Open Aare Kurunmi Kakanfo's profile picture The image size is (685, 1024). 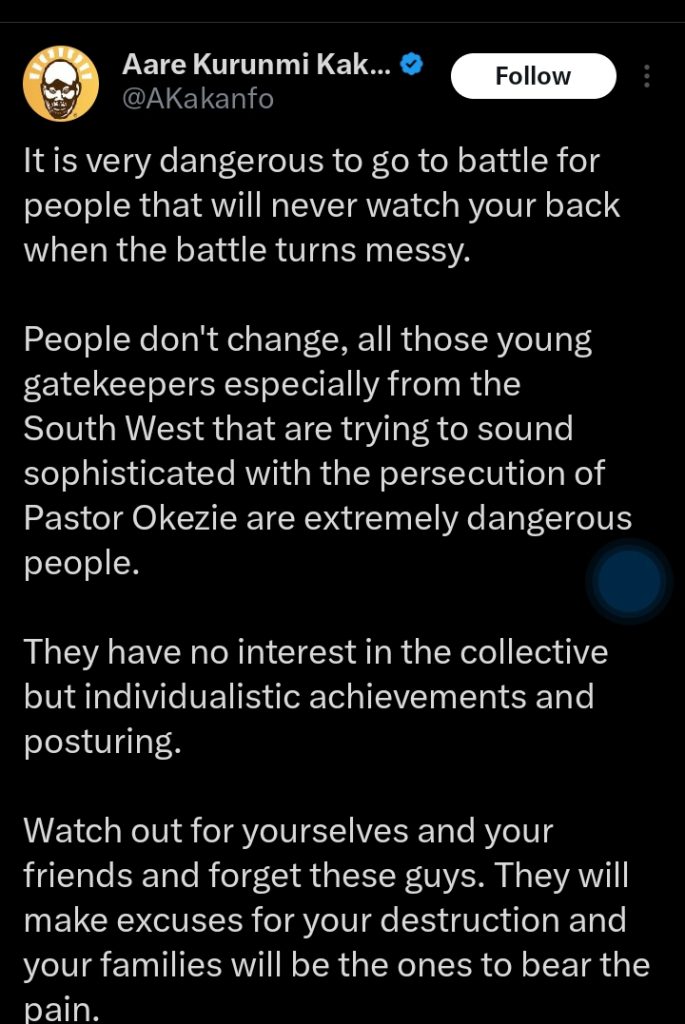(x=60, y=83)
